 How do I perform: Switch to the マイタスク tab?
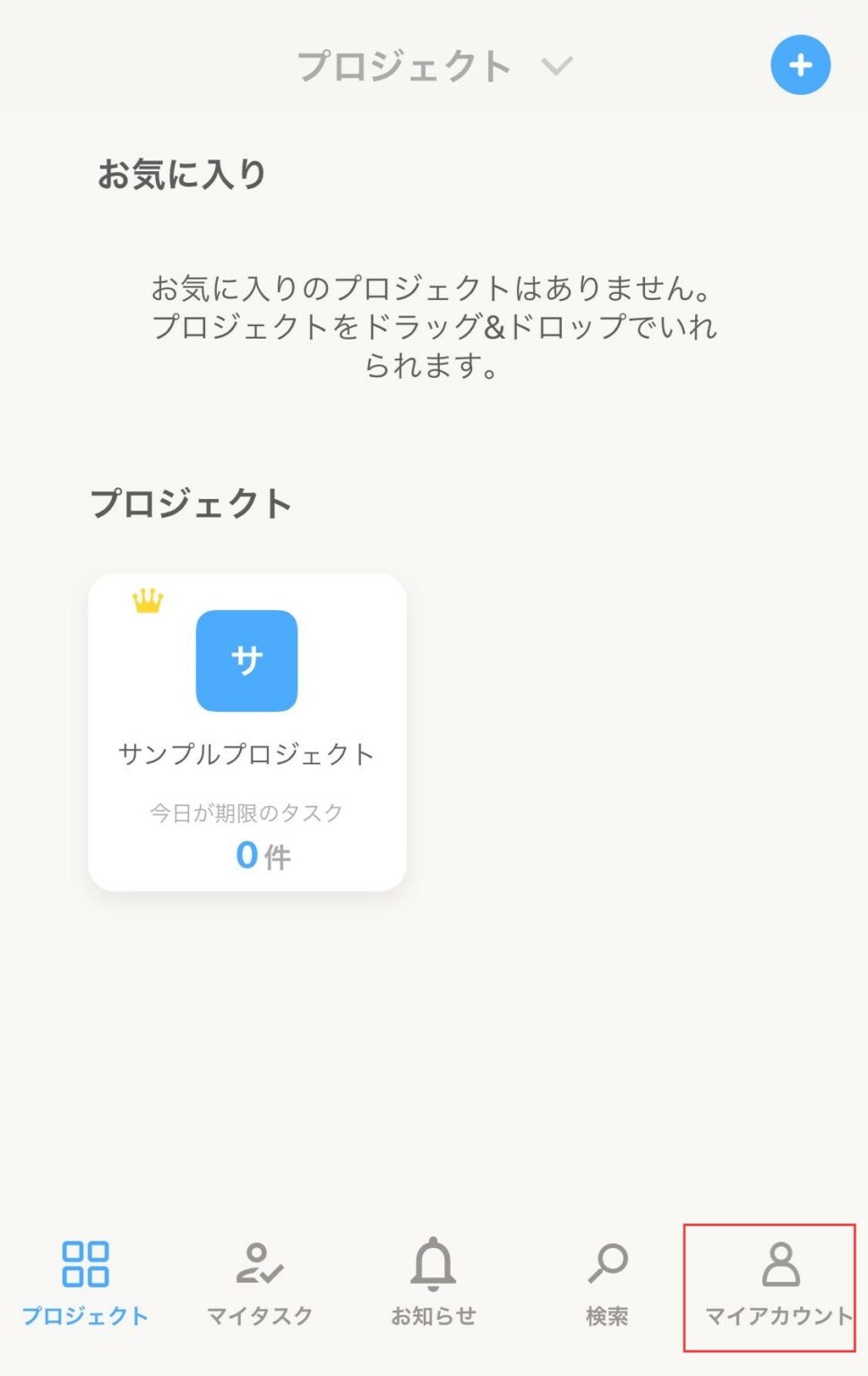[x=259, y=1283]
